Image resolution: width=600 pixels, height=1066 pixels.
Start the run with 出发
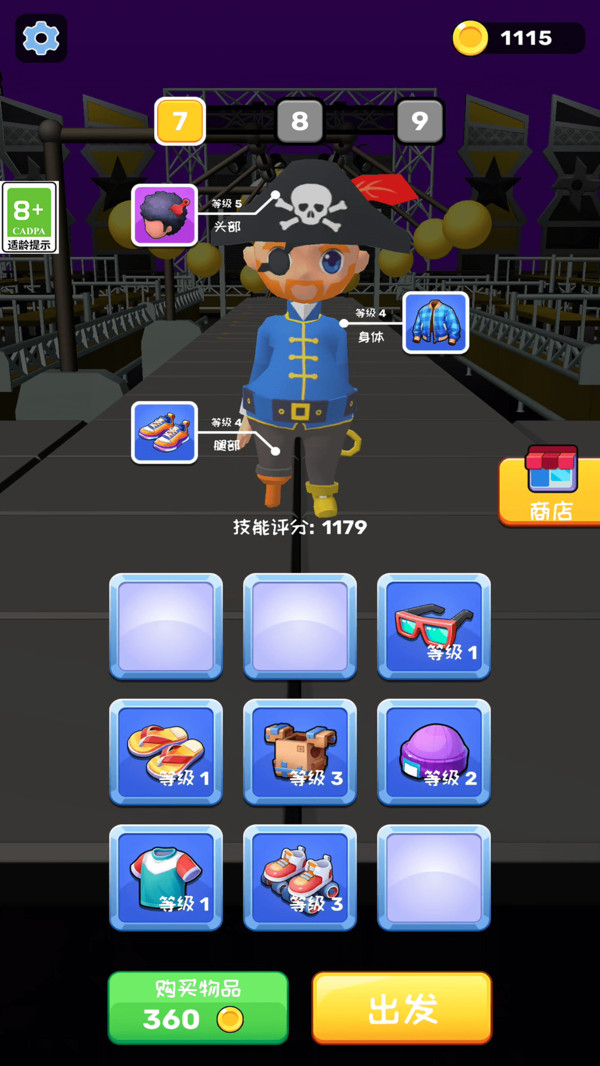click(x=402, y=1007)
